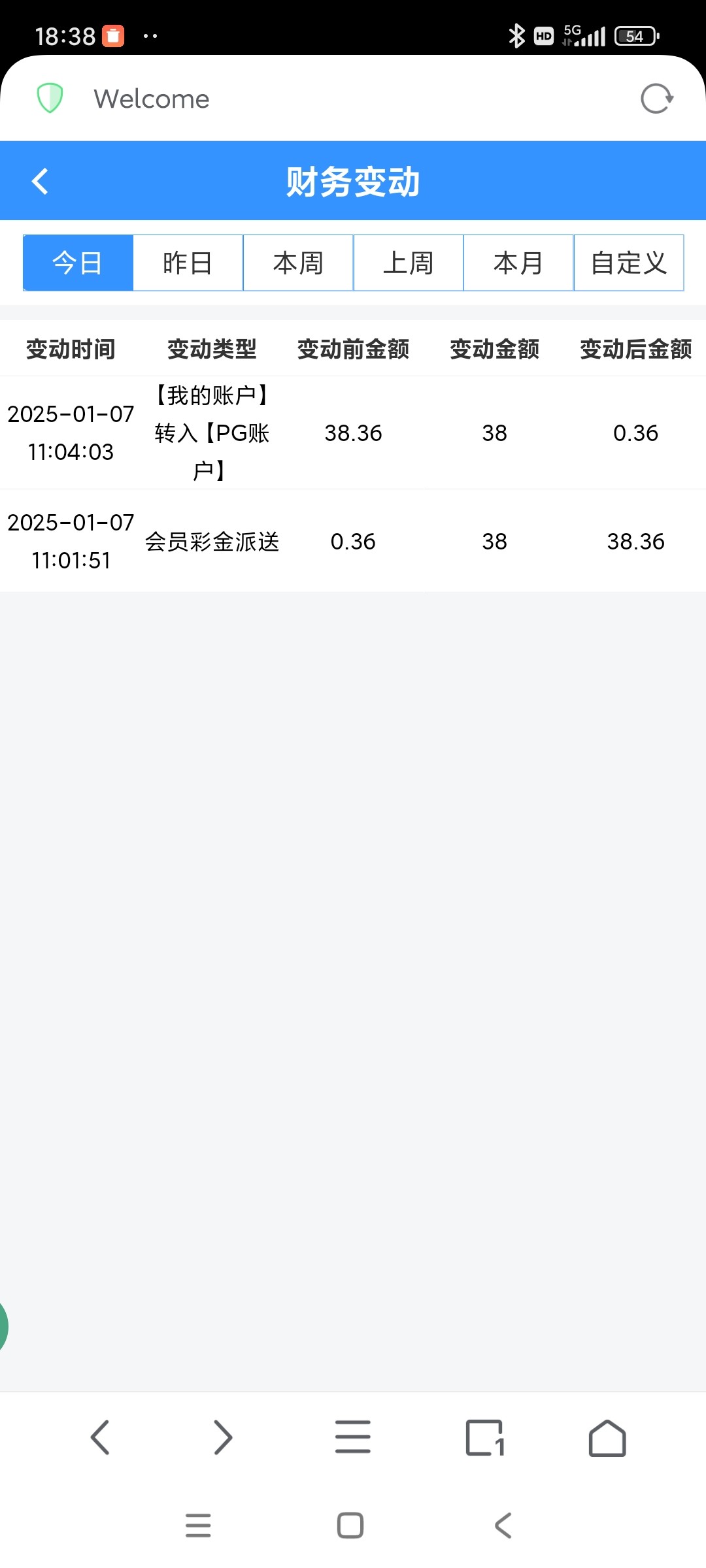Show records for 本周
The width and height of the screenshot is (706, 1568).
click(298, 263)
